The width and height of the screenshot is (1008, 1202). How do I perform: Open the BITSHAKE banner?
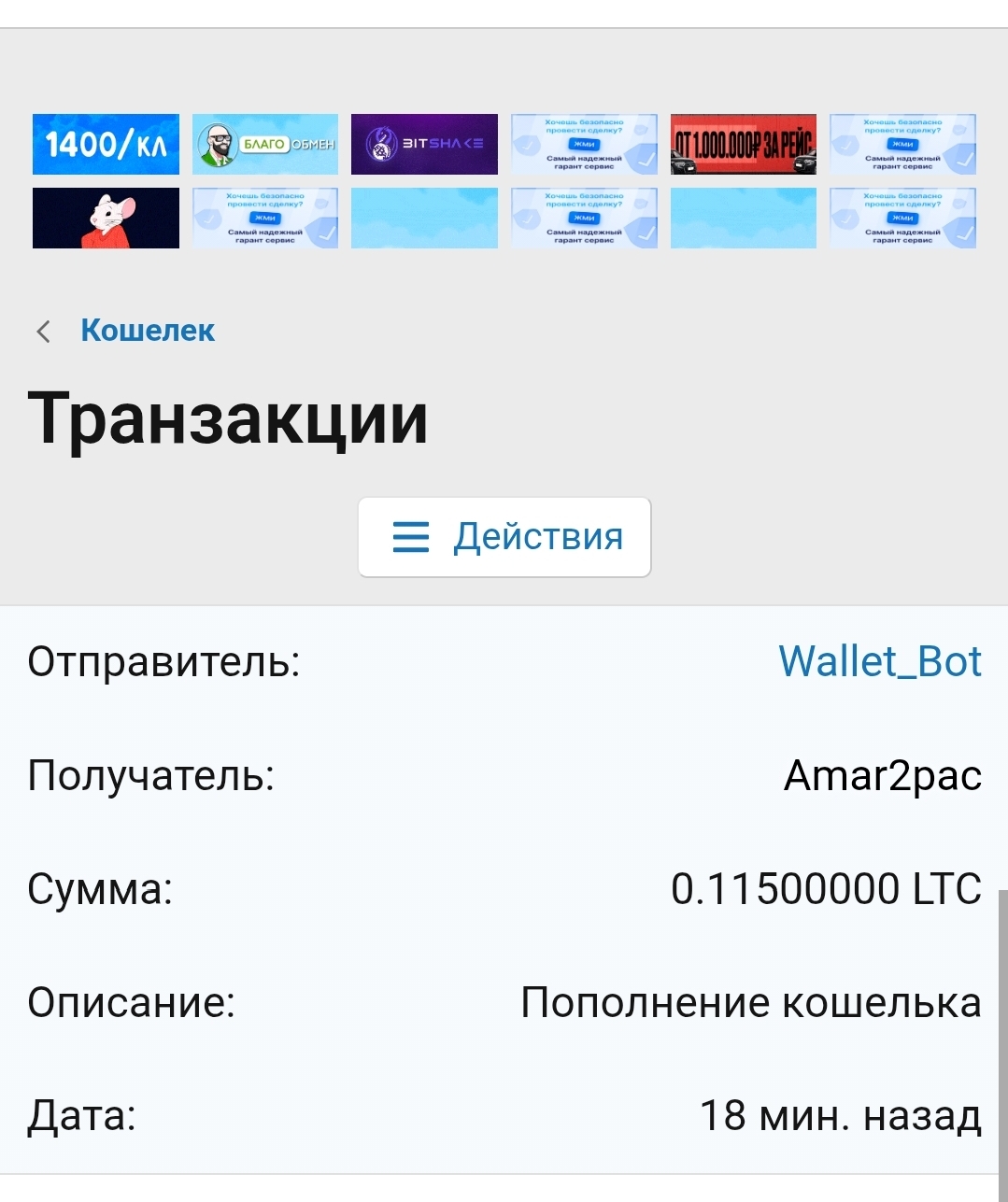click(424, 144)
